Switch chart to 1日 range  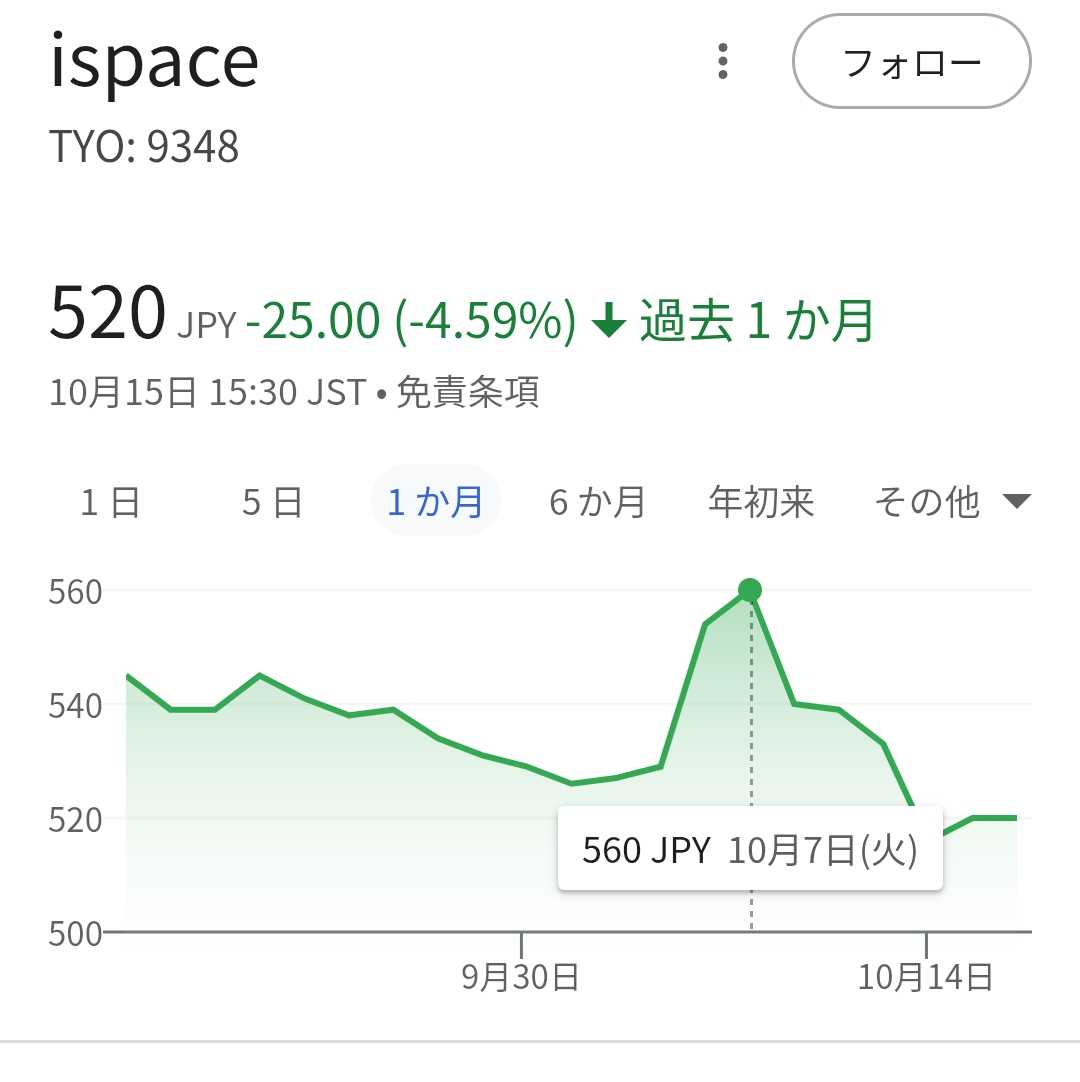(x=110, y=501)
